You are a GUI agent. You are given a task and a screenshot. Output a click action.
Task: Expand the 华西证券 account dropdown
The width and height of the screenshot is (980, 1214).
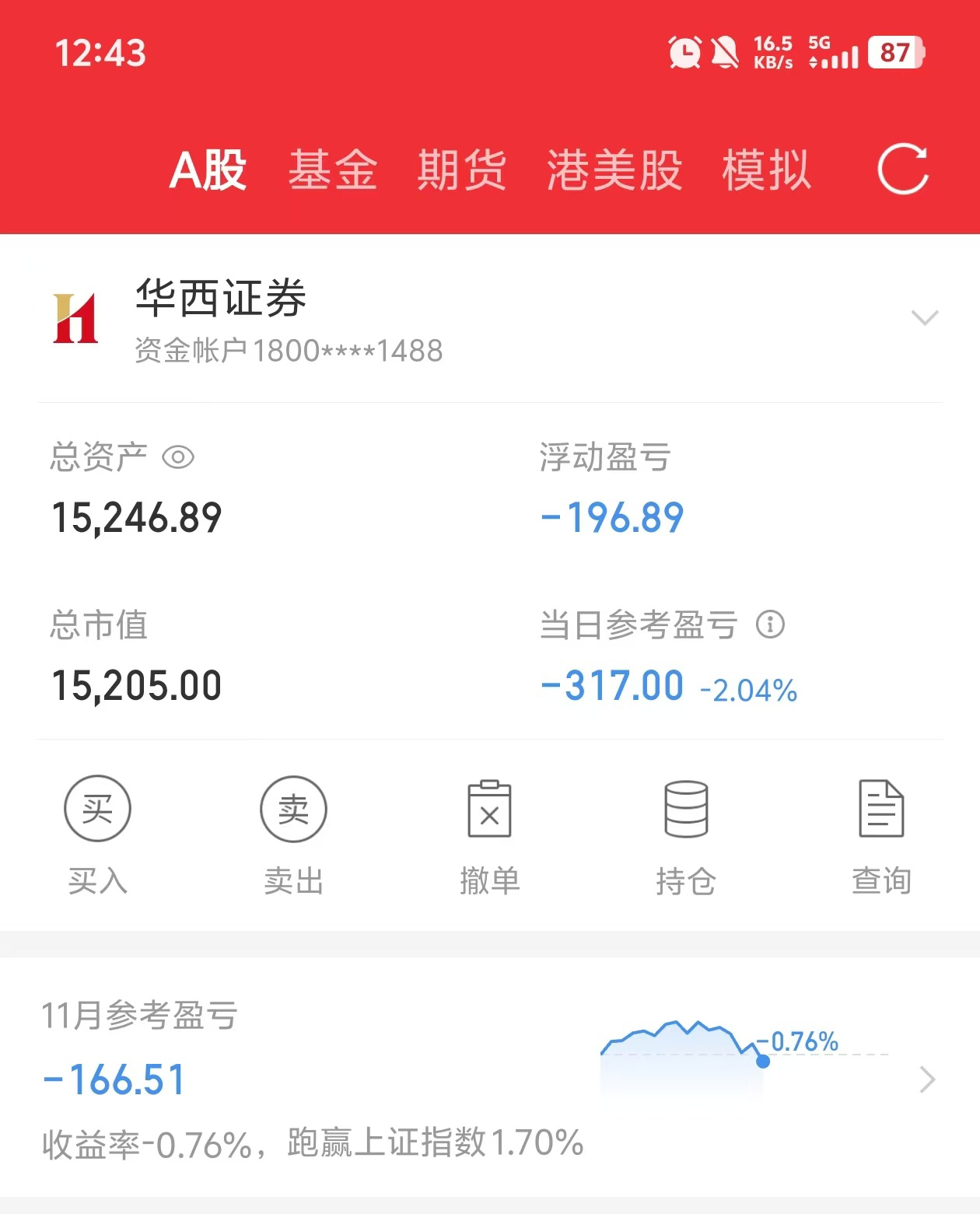[x=924, y=317]
